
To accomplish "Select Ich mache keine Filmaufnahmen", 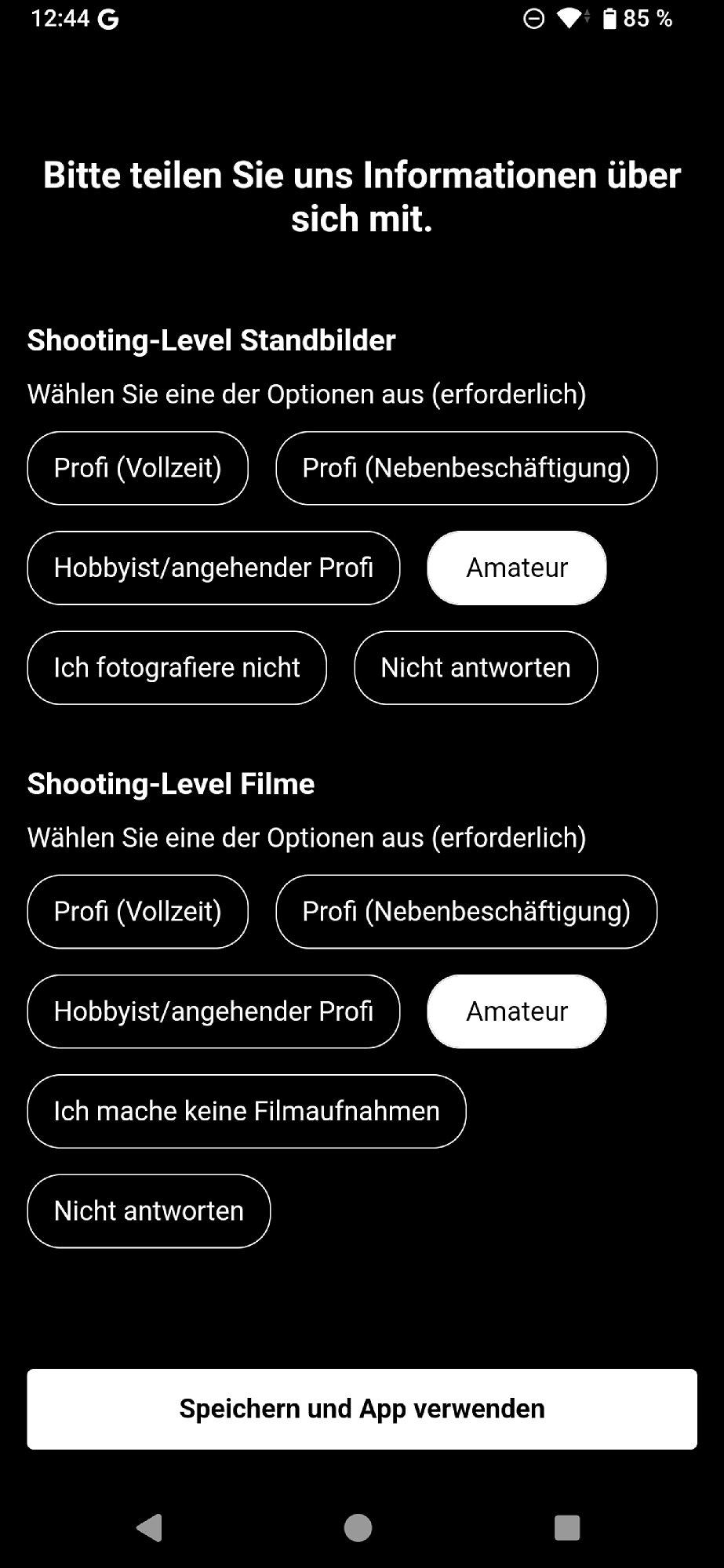I will (x=246, y=1111).
